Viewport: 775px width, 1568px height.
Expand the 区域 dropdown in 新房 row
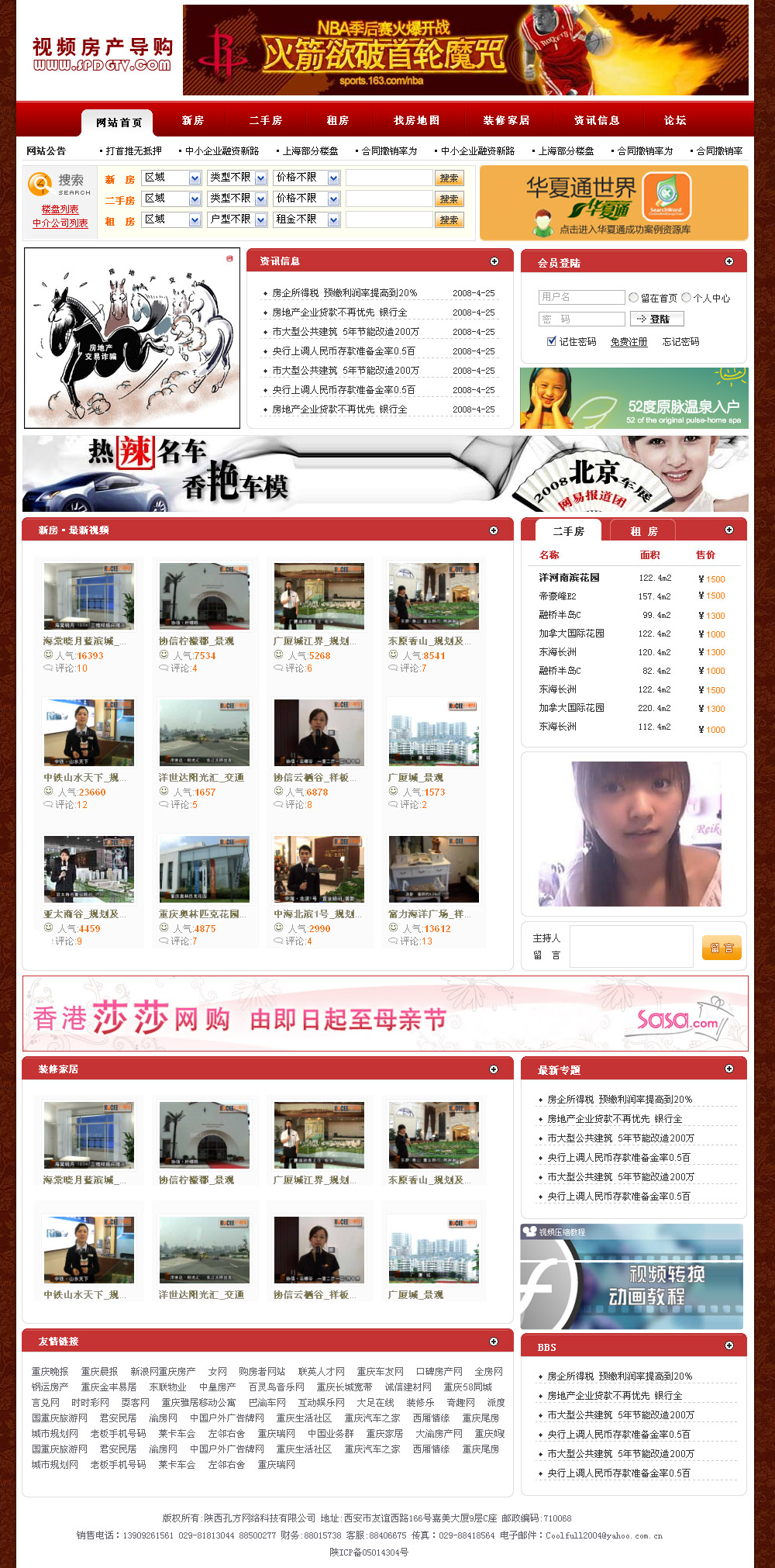click(x=171, y=178)
